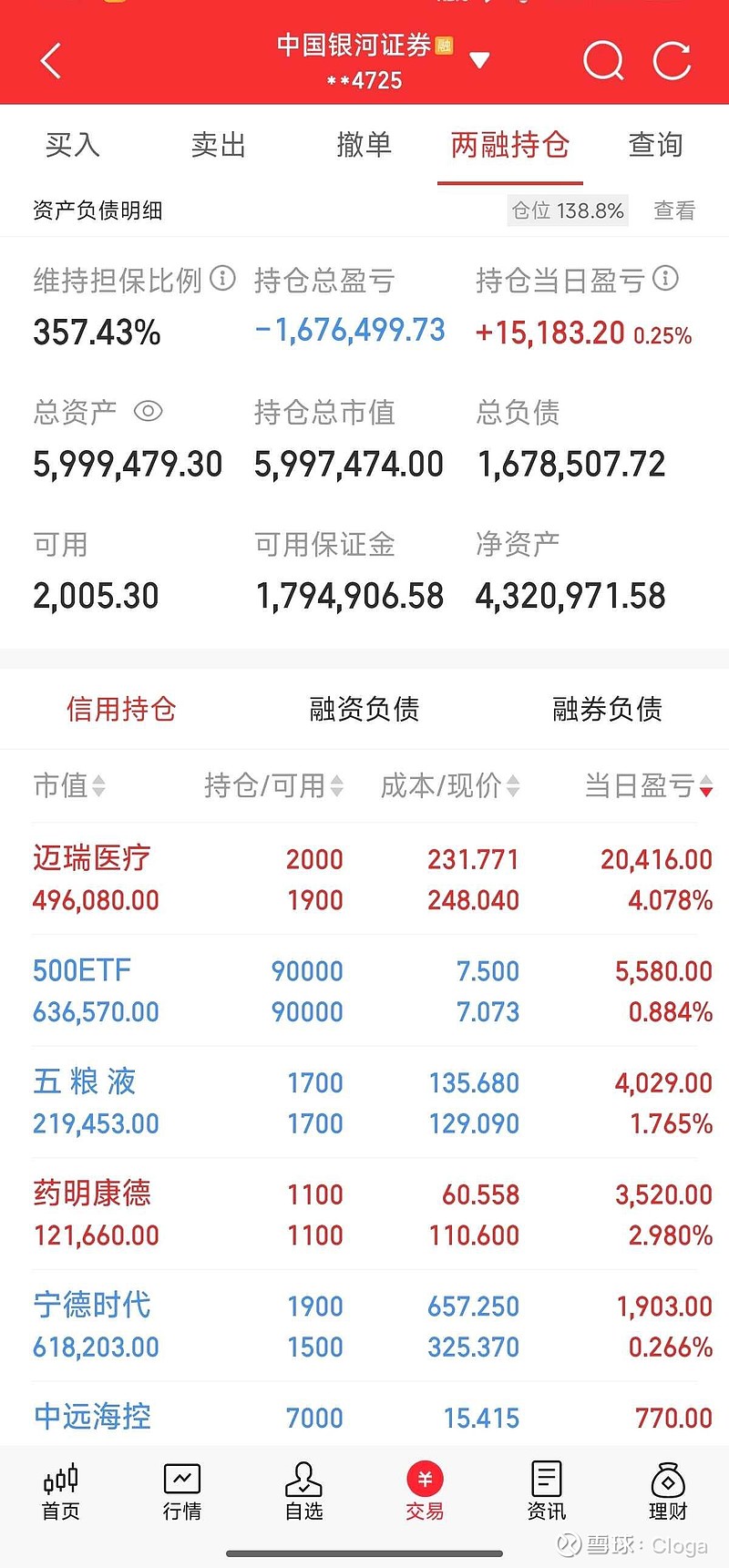Switch to 融券负债 section
Image resolution: width=729 pixels, height=1568 pixels.
coord(607,709)
